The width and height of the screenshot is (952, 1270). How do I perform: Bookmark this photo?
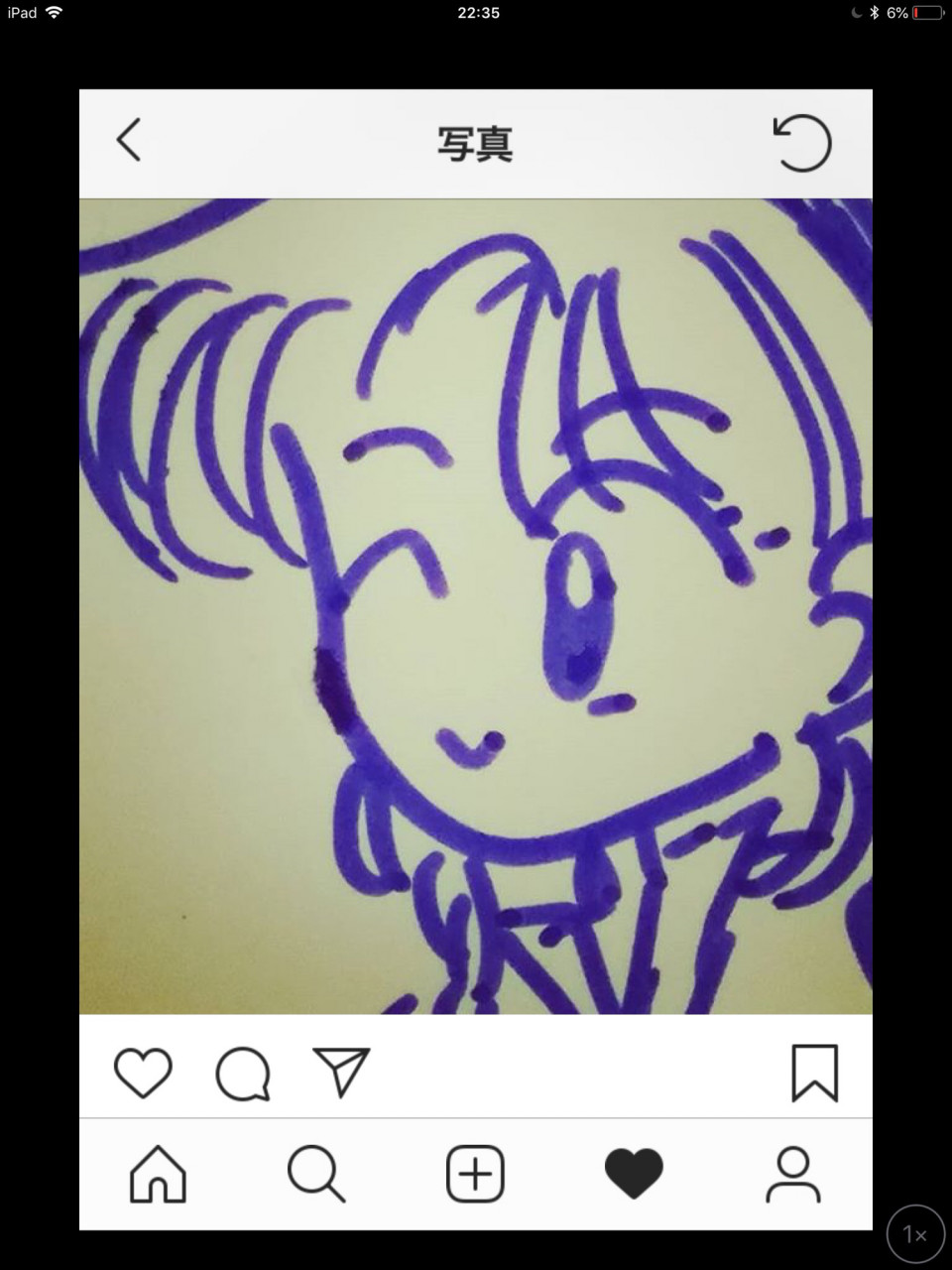(814, 1073)
